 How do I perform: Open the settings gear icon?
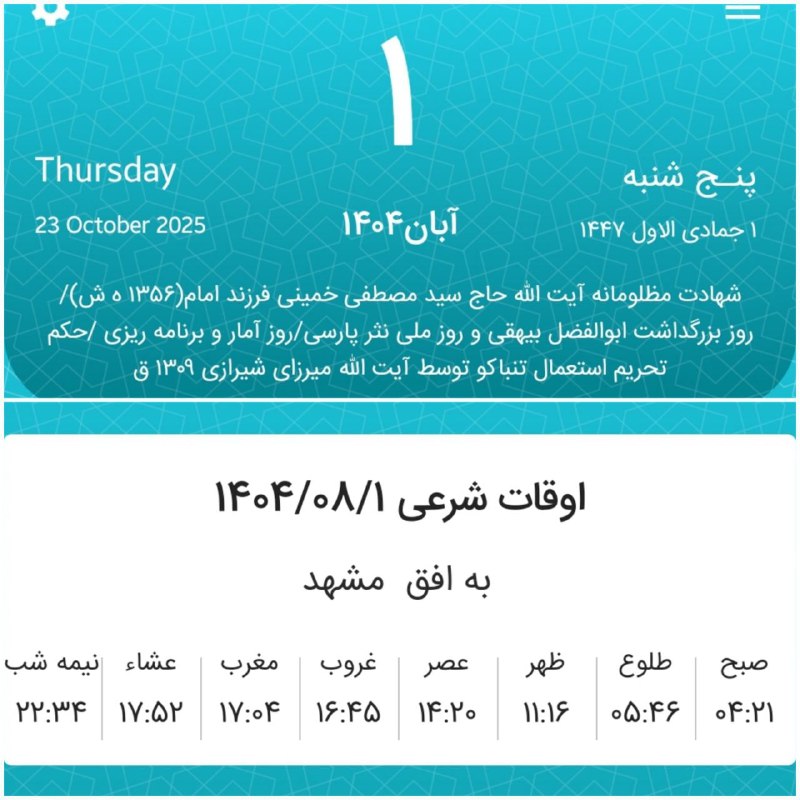44,10
